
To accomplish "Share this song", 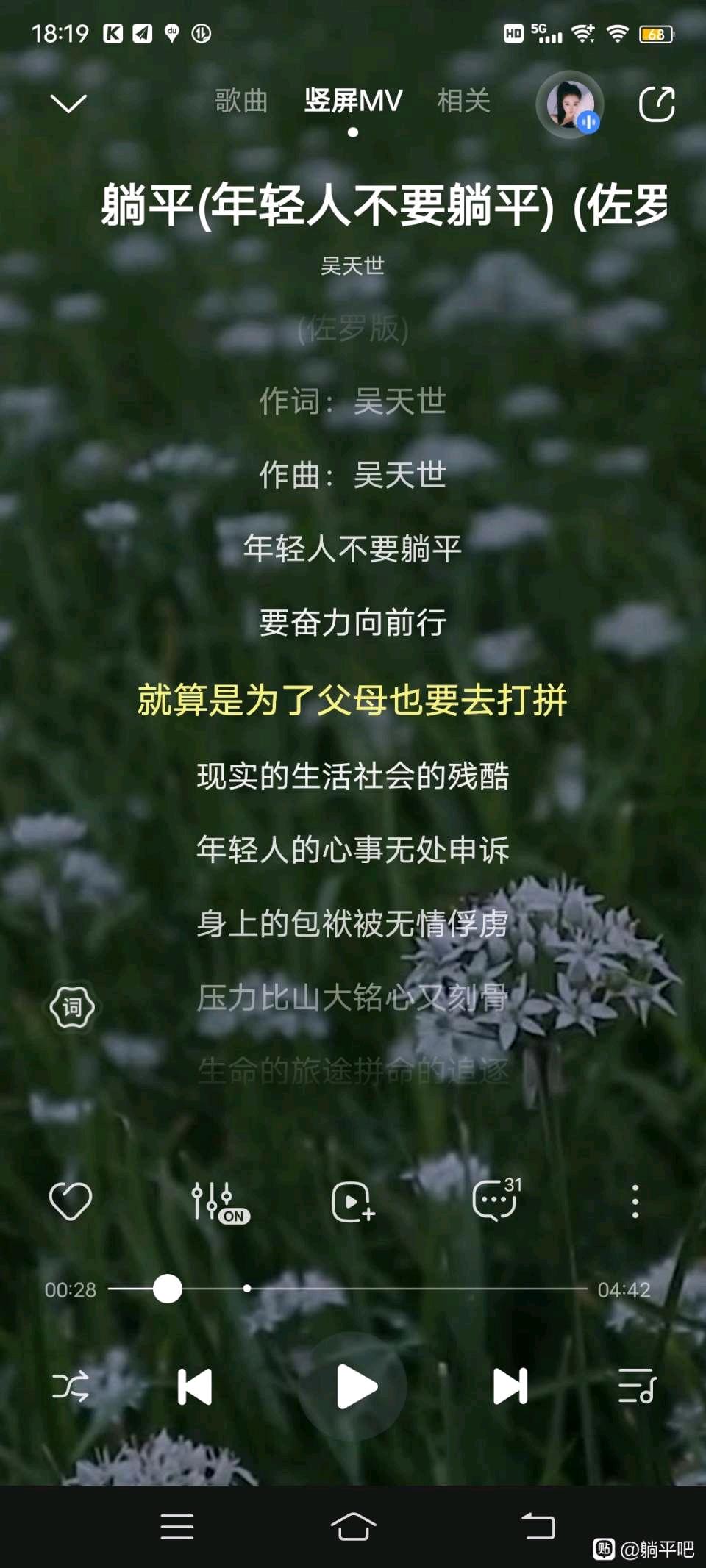I will [x=656, y=104].
